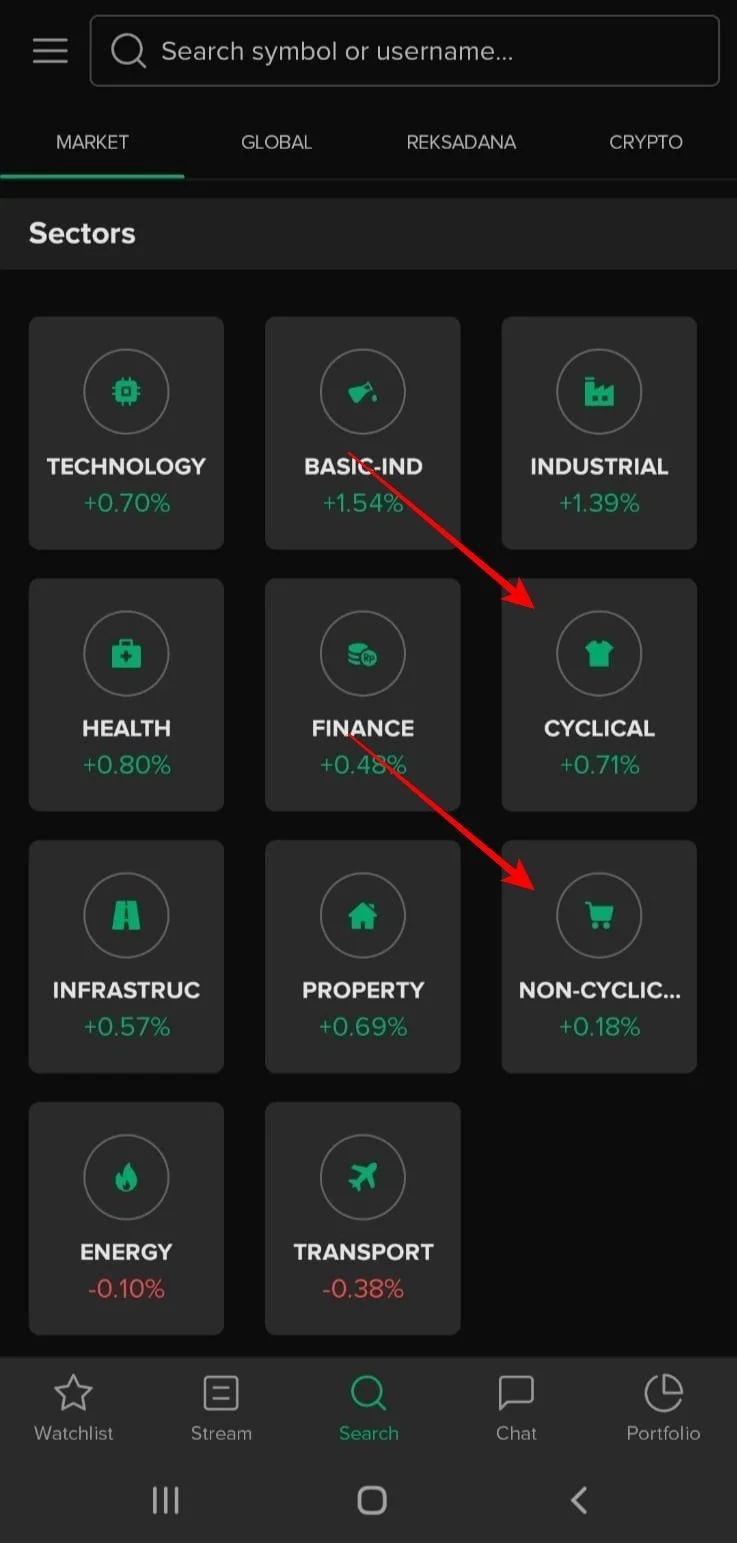Go to the Stream tab
The width and height of the screenshot is (737, 1543).
coord(221,1408)
